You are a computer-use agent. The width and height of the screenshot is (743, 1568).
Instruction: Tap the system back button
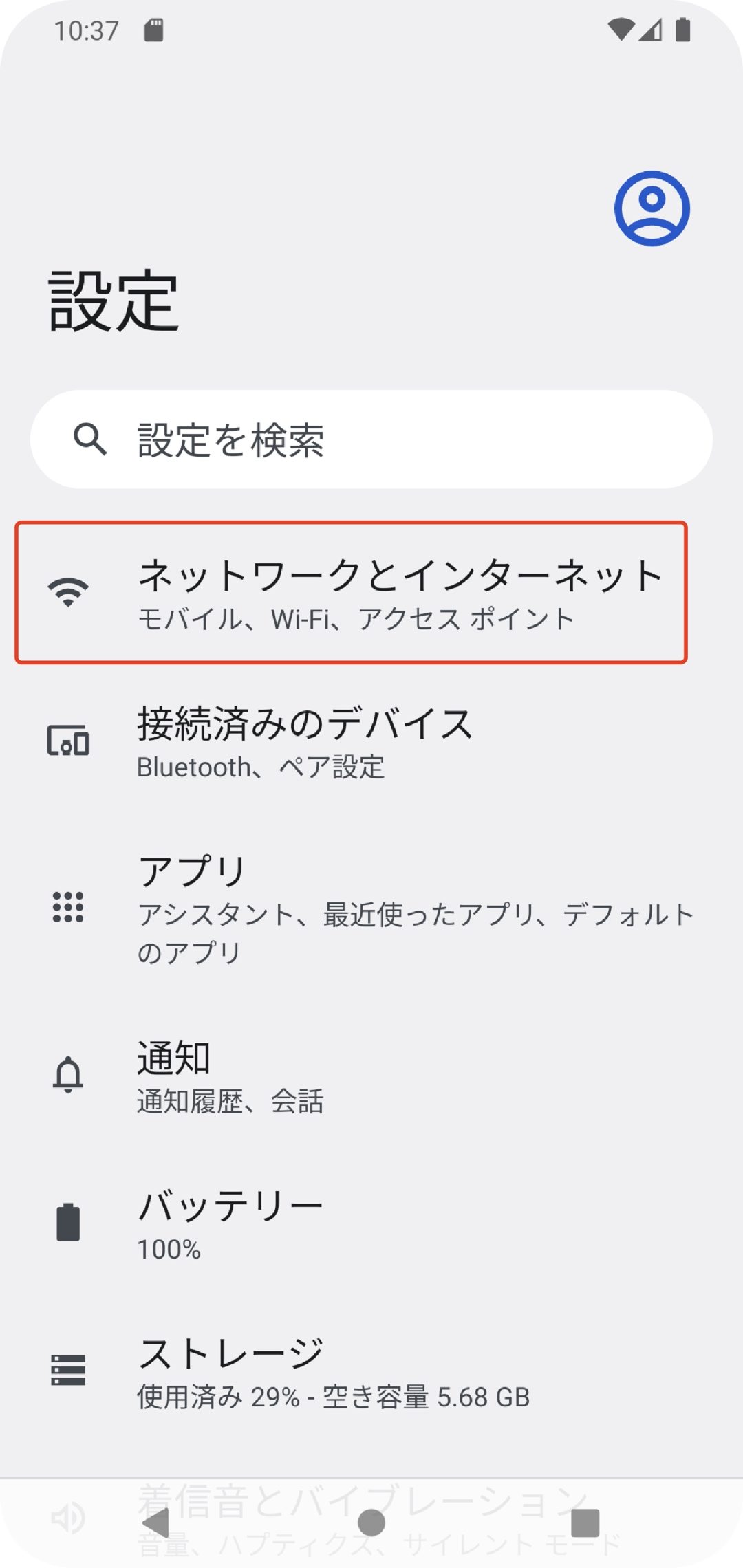point(157,1523)
